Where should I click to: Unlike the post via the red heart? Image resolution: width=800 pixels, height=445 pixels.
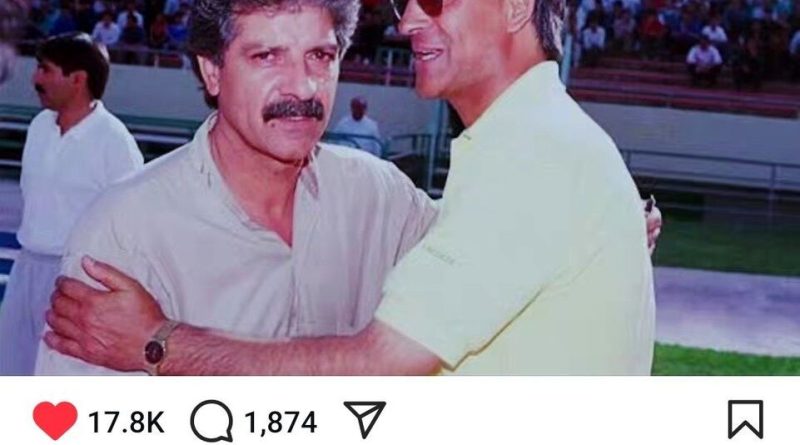[54, 421]
